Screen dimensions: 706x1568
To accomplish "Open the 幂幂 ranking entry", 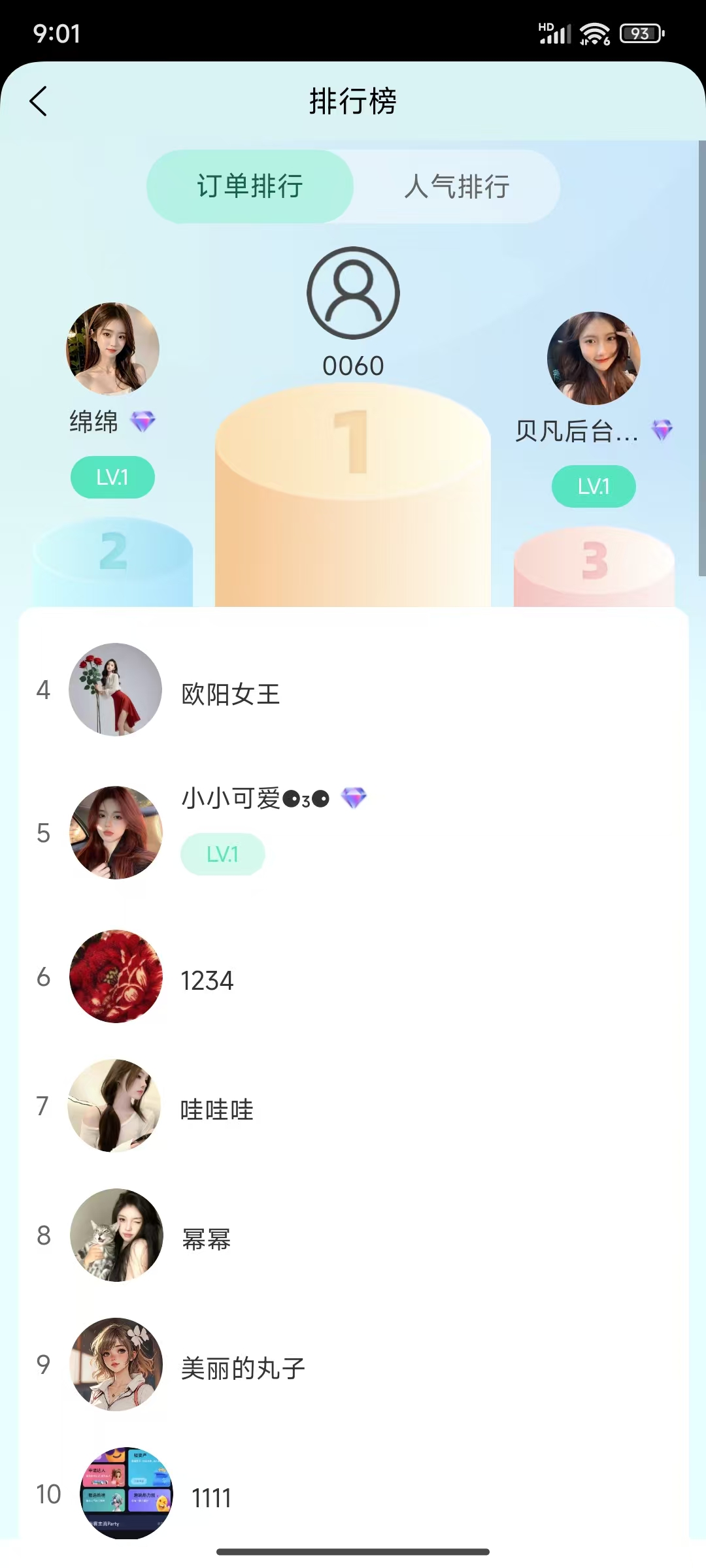I will 207,1239.
